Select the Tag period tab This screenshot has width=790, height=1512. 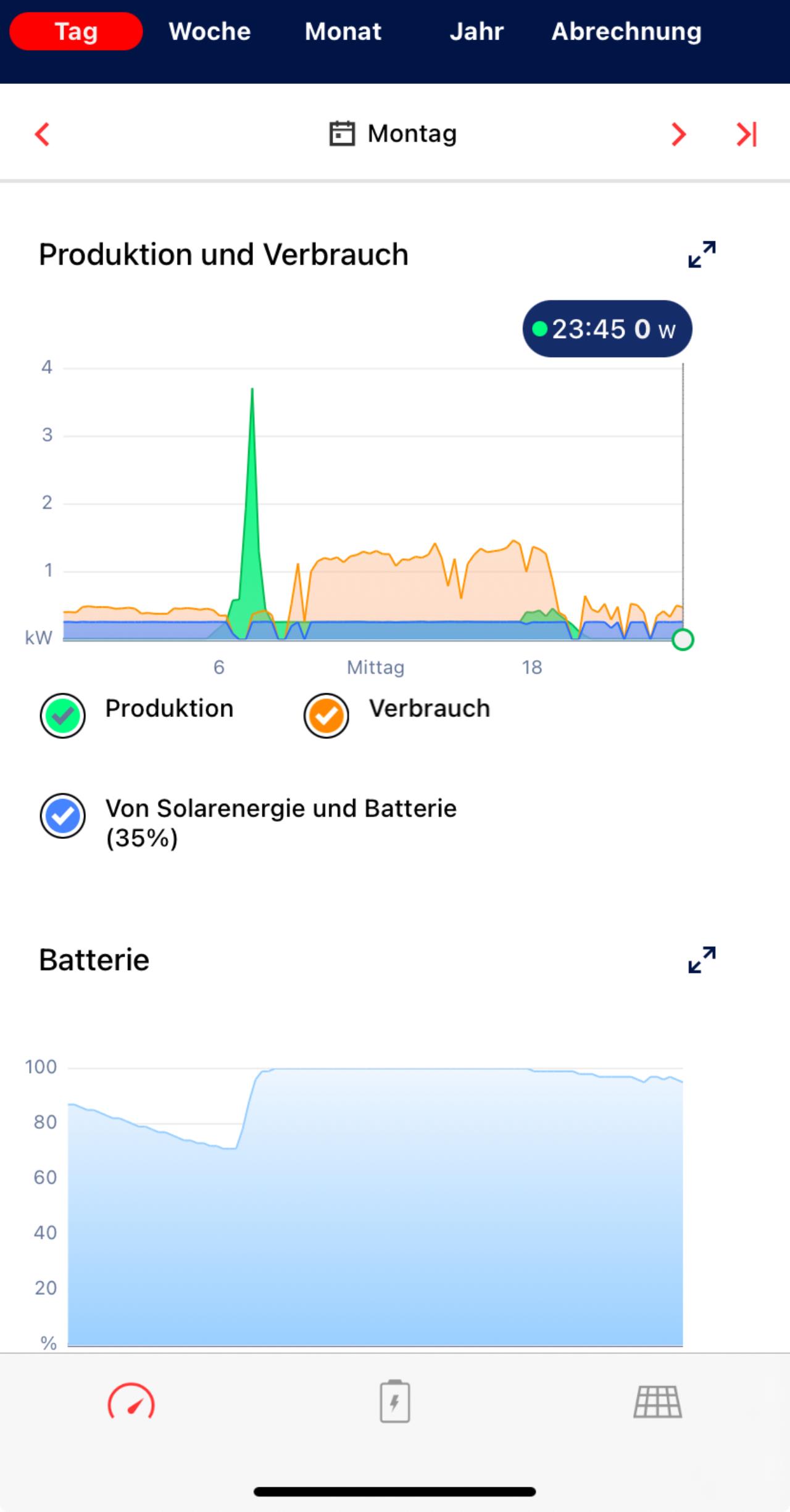76,31
